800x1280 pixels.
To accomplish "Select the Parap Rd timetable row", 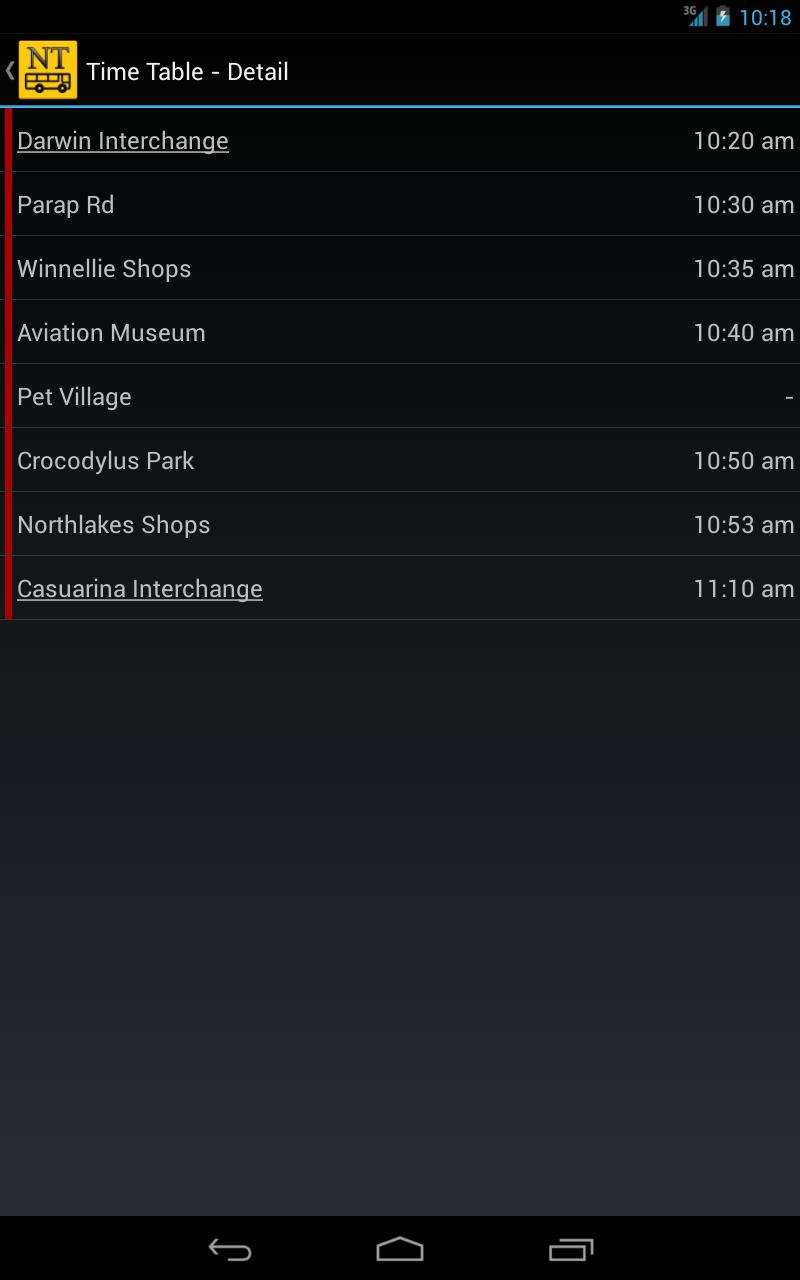I will 400,204.
